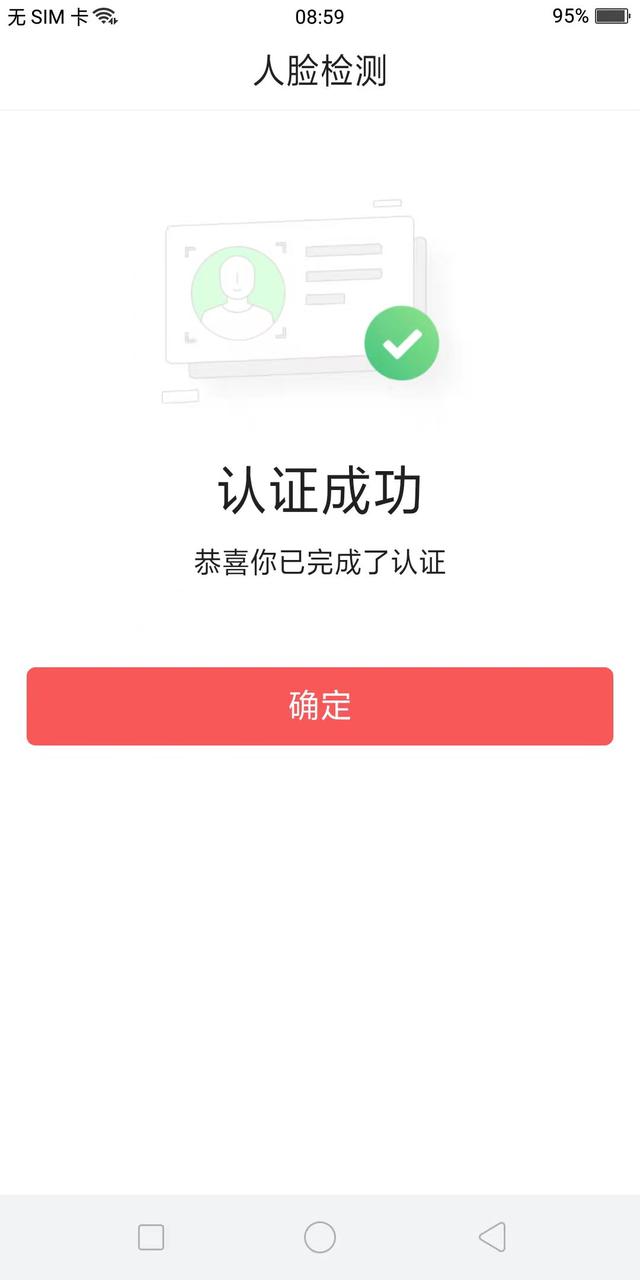Open the recent apps square
Screen dimensions: 640x1280
(151, 1237)
